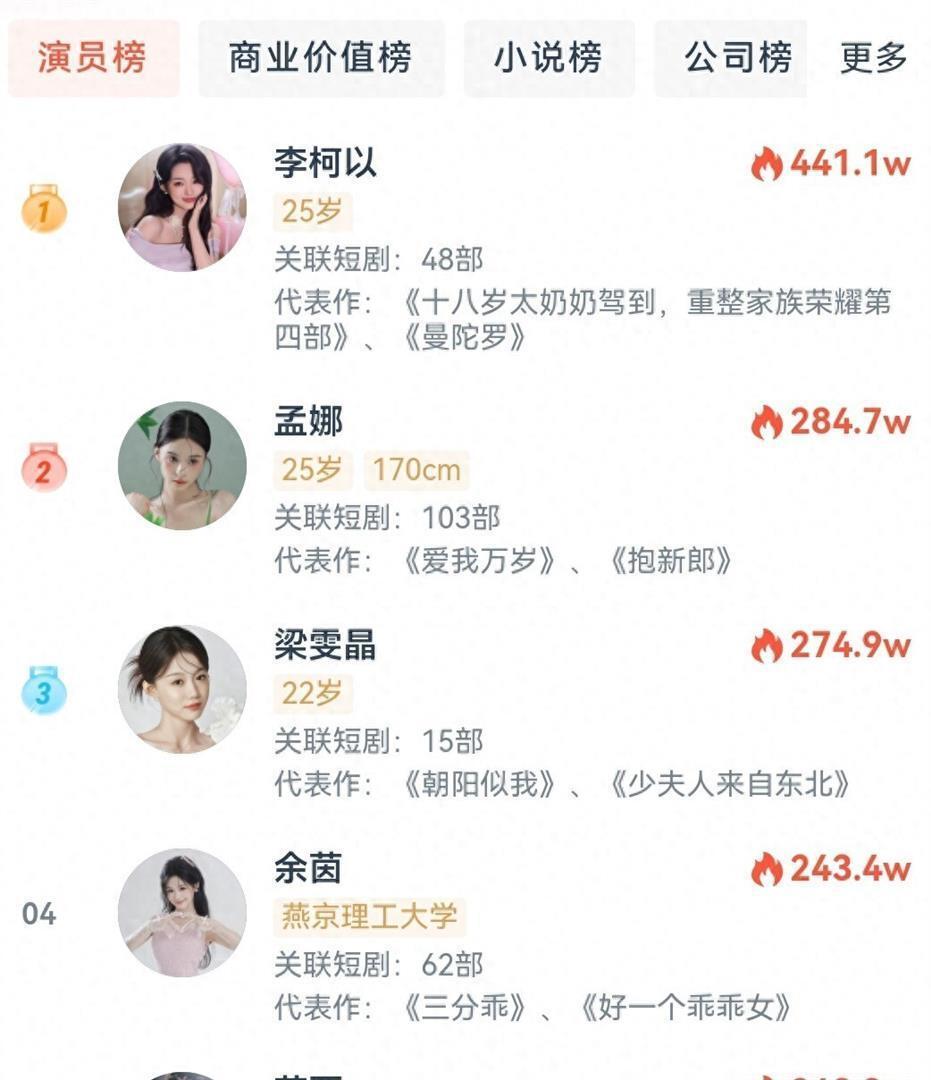Open 孟娜's actor profile row

[x=308, y=422]
